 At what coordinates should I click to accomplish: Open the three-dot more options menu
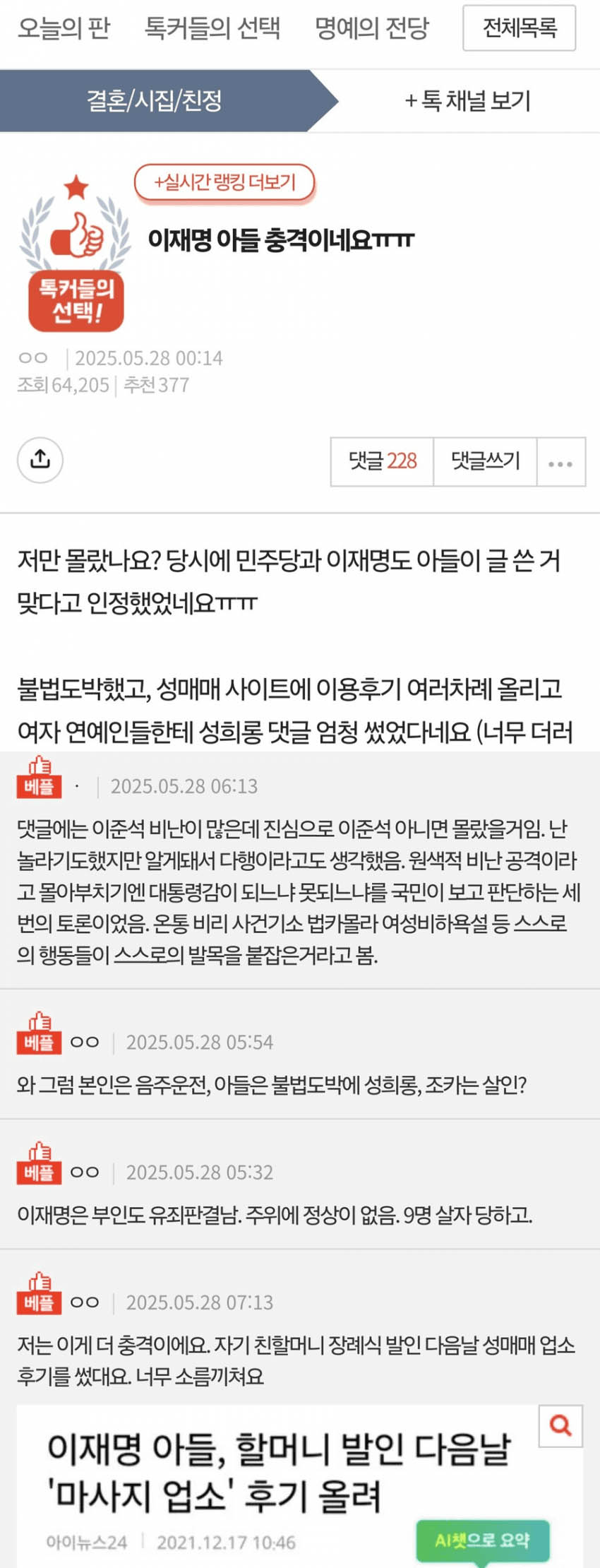(x=560, y=463)
